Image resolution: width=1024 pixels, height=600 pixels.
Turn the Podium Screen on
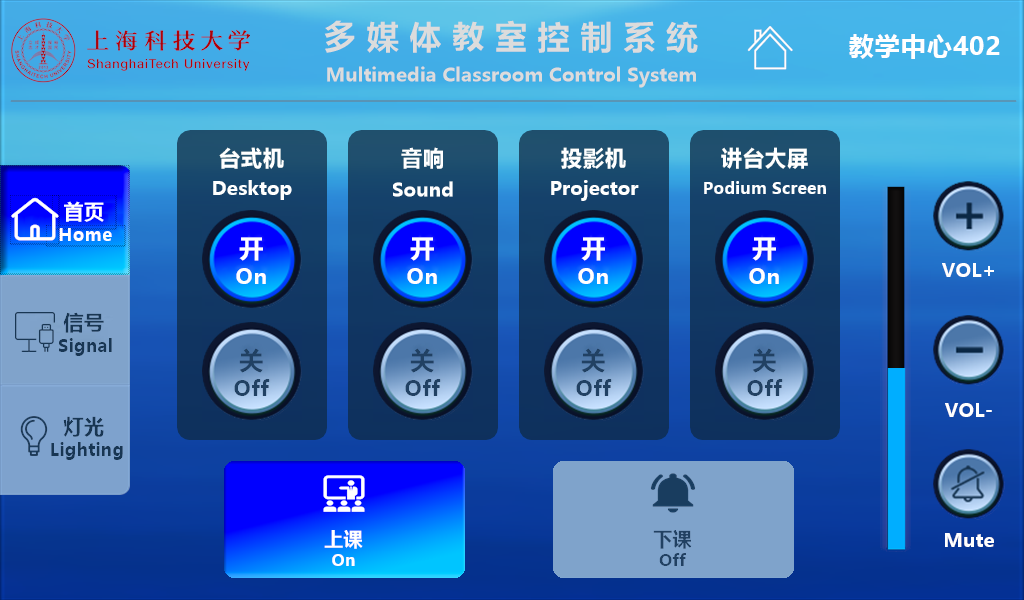click(764, 259)
